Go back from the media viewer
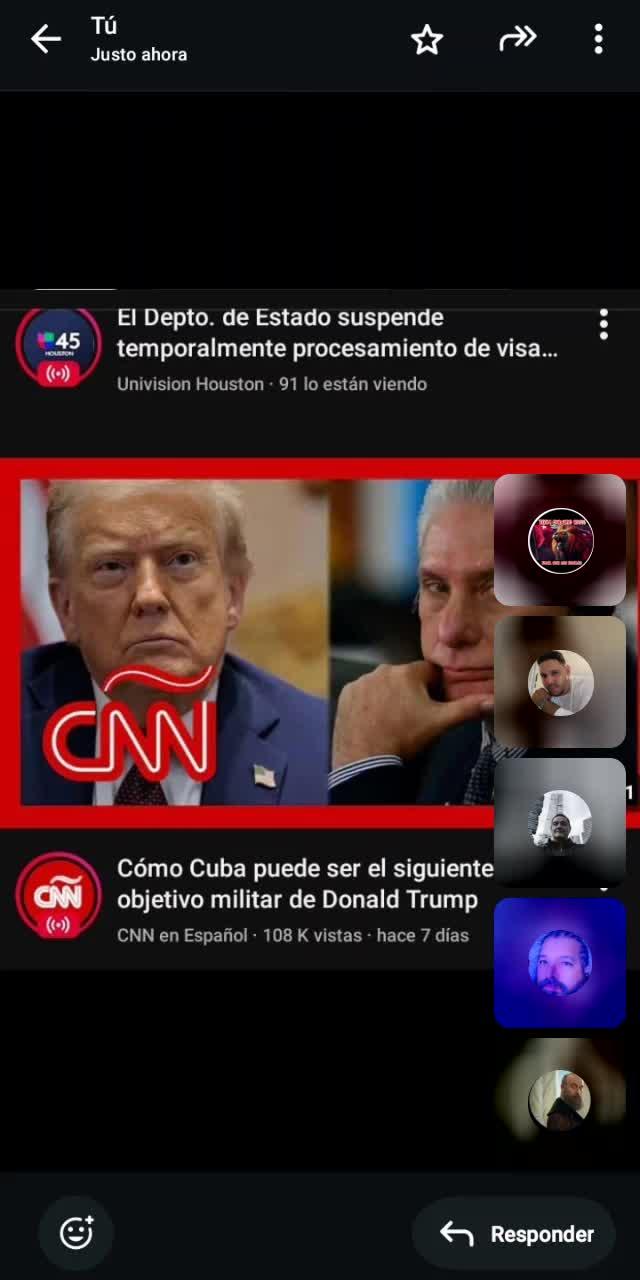Screen dimensions: 640x1280 click(46, 40)
